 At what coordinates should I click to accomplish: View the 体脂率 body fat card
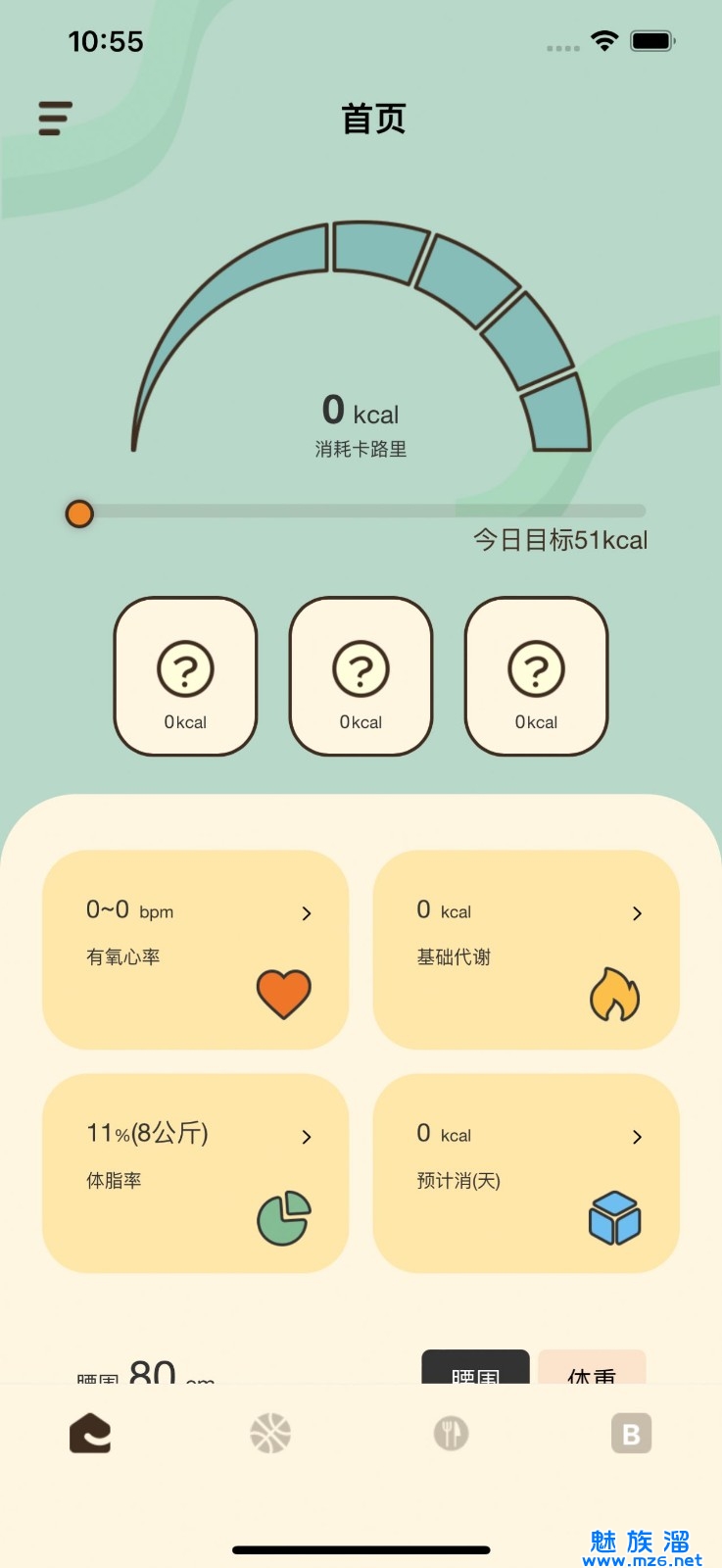195,1172
